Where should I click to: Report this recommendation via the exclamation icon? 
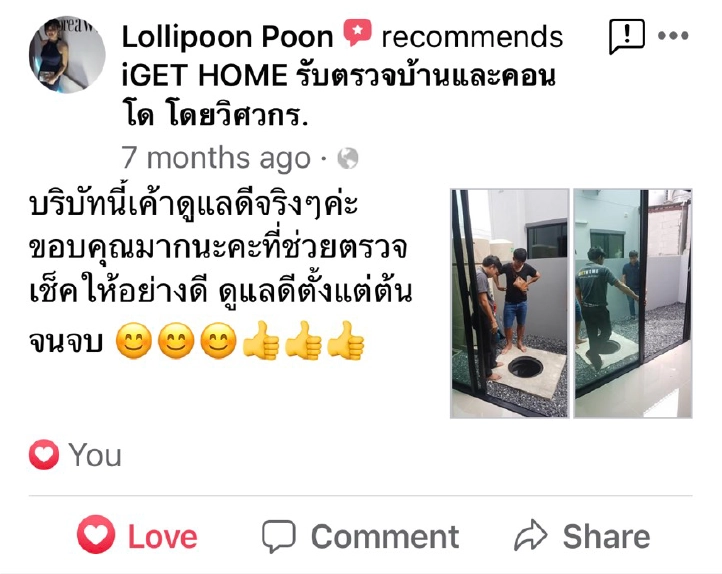(x=627, y=37)
